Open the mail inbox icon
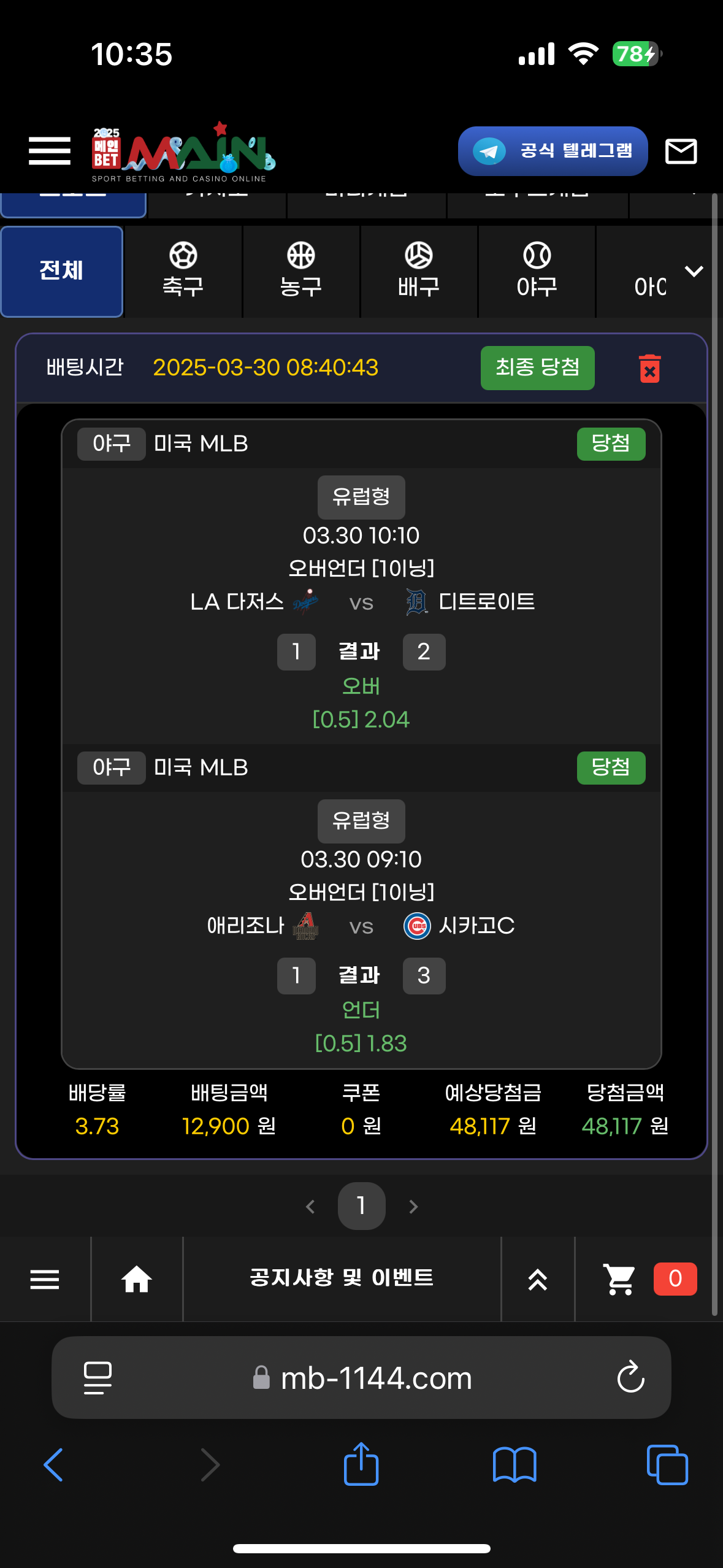The height and width of the screenshot is (1568, 723). [681, 151]
